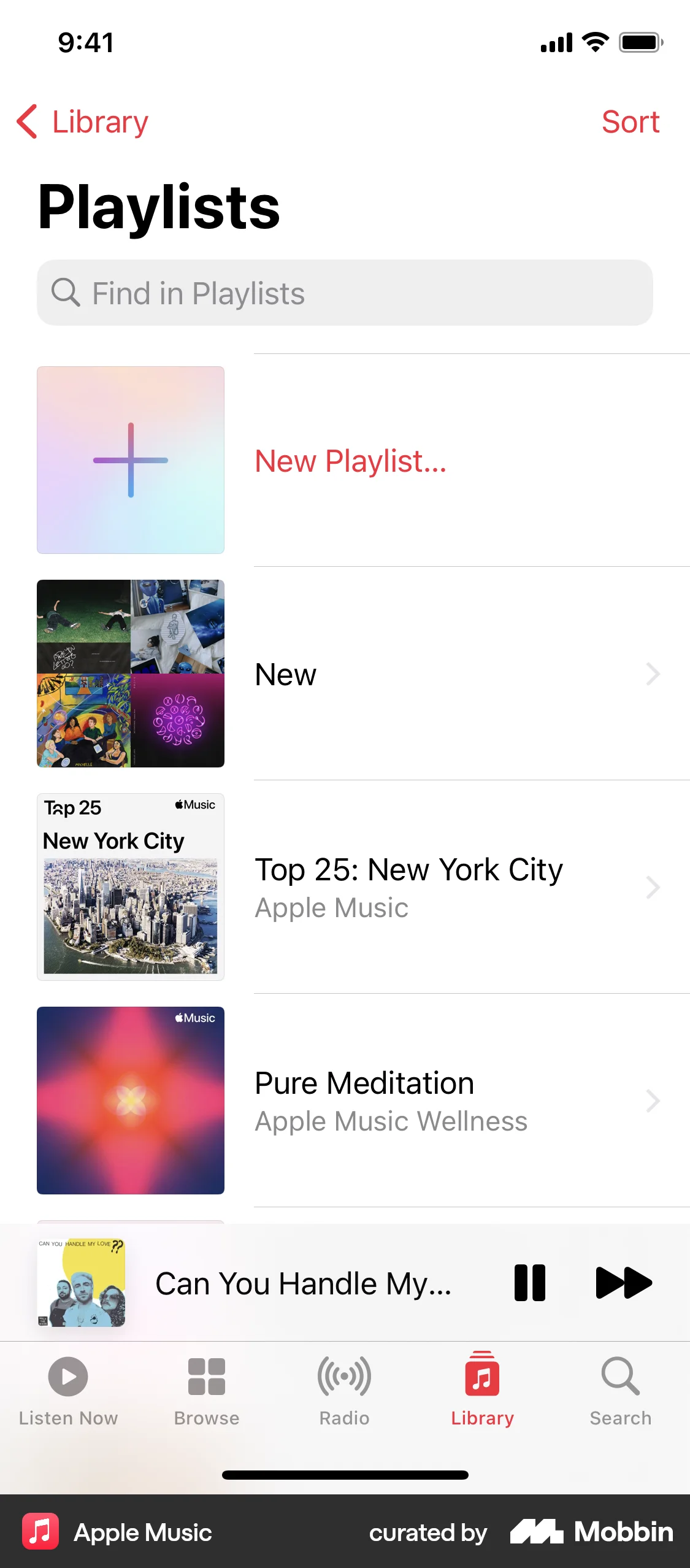Select the Browse grid icon
This screenshot has height=1568, width=690.
[206, 1376]
